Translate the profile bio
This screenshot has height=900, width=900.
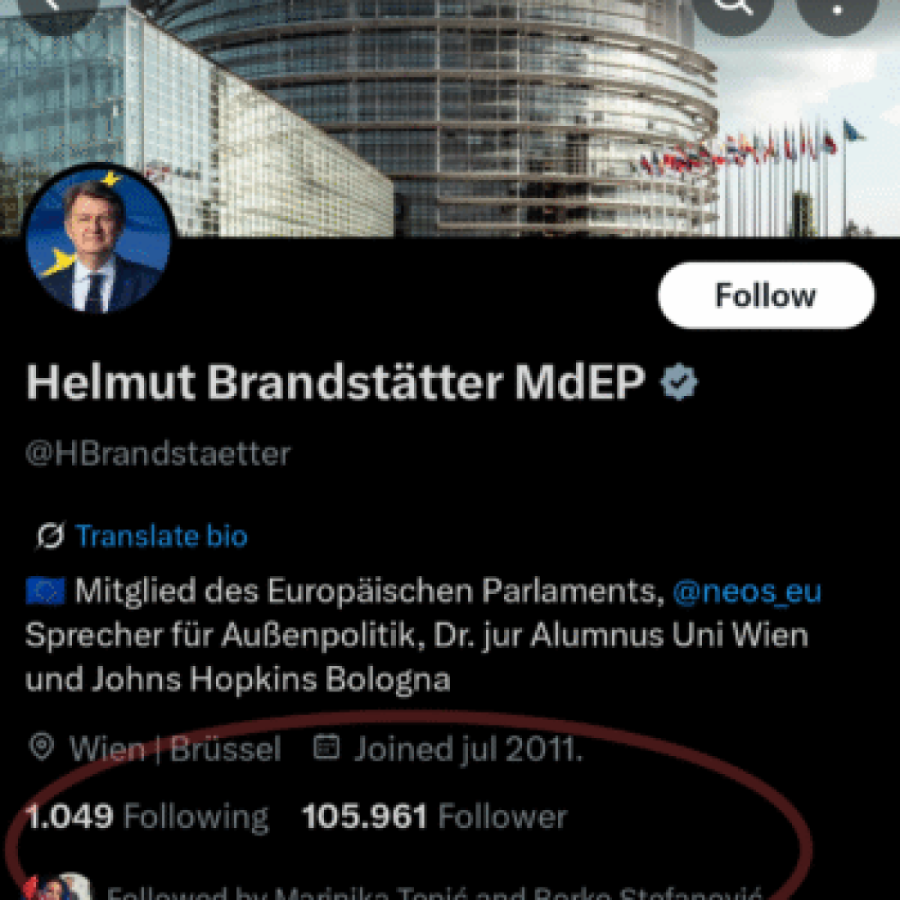[160, 536]
